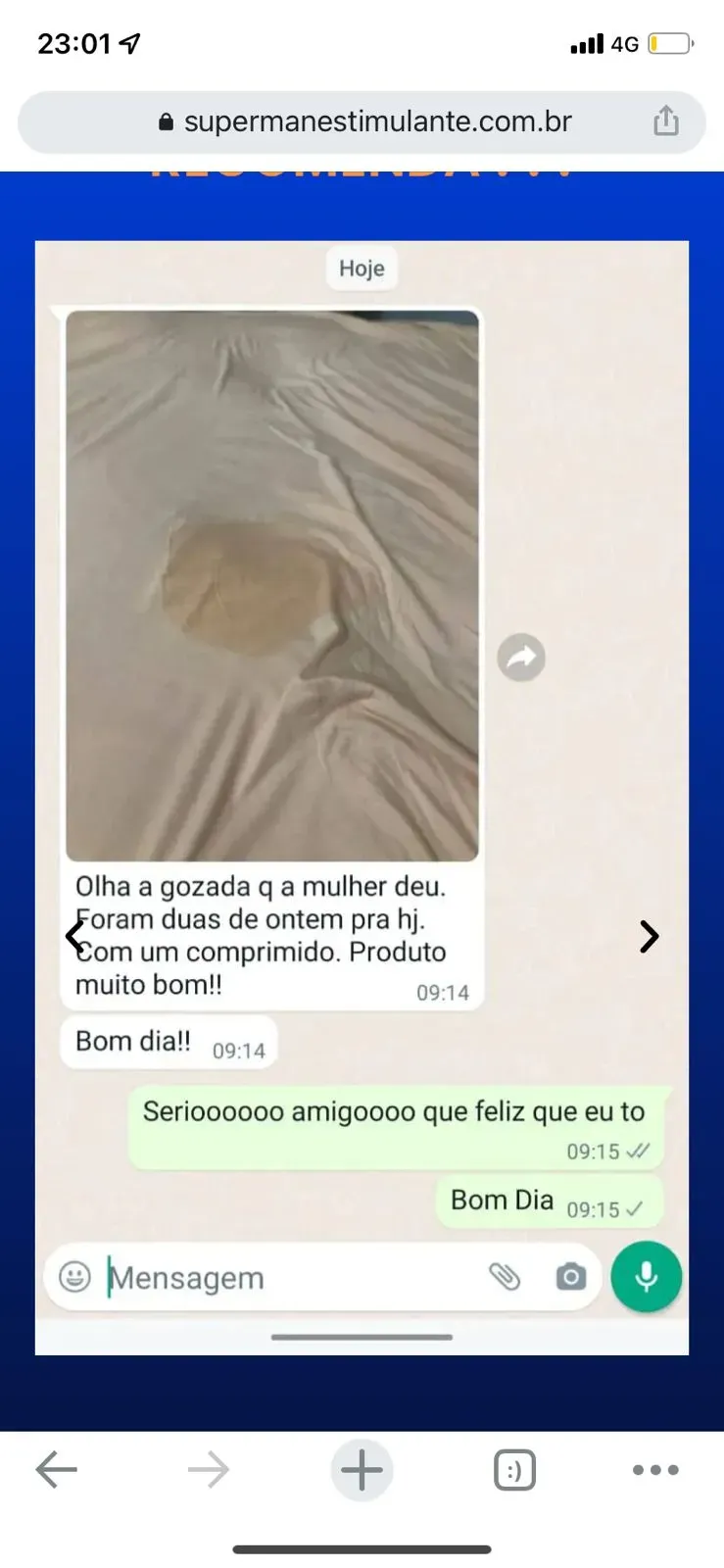Tap the plus icon in the bottom toolbar
The image size is (724, 1568).
point(362,1470)
